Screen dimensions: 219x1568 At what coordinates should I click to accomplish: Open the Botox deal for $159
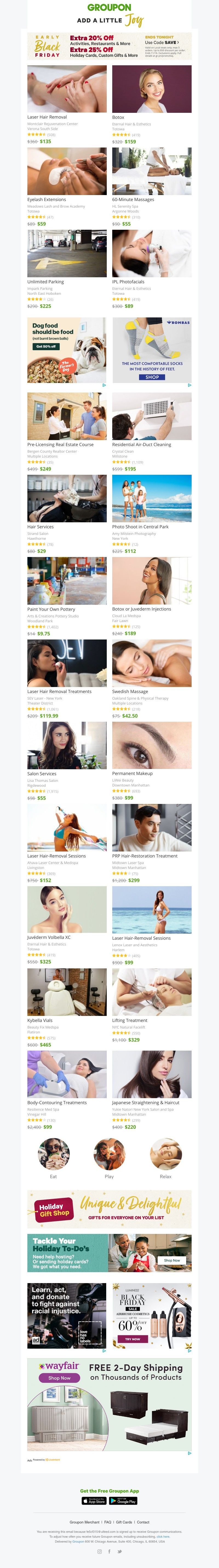click(151, 90)
